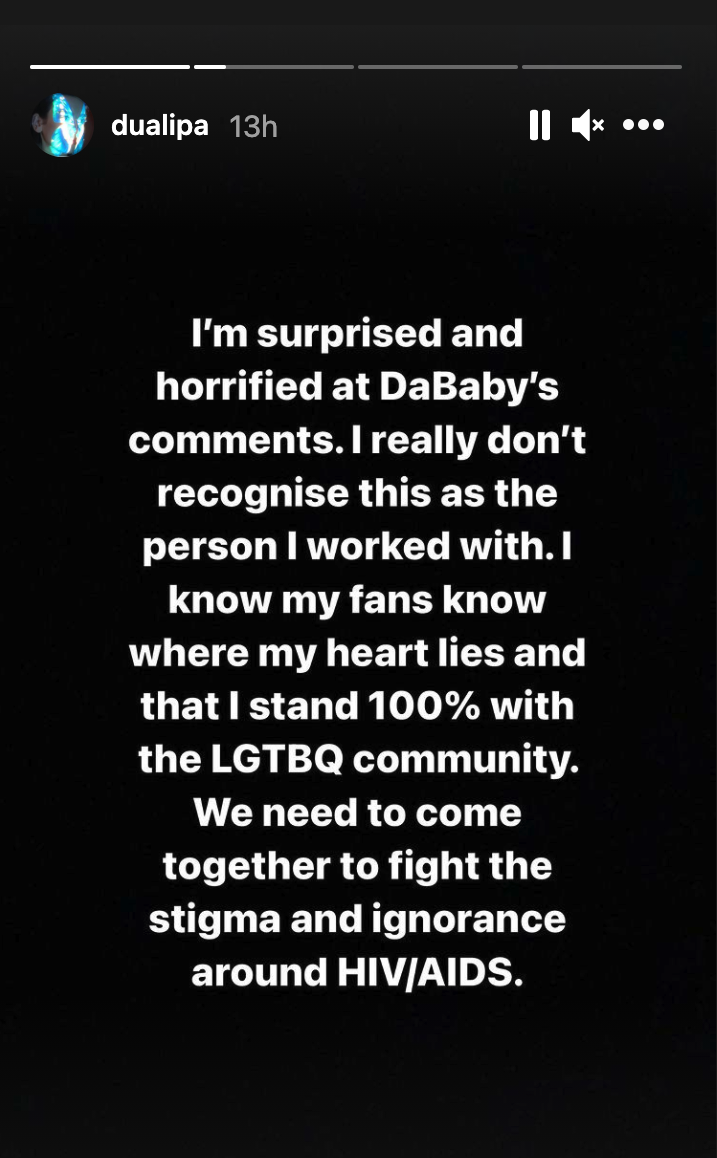The width and height of the screenshot is (717, 1158).
Task: Unmute the story audio
Action: (587, 125)
